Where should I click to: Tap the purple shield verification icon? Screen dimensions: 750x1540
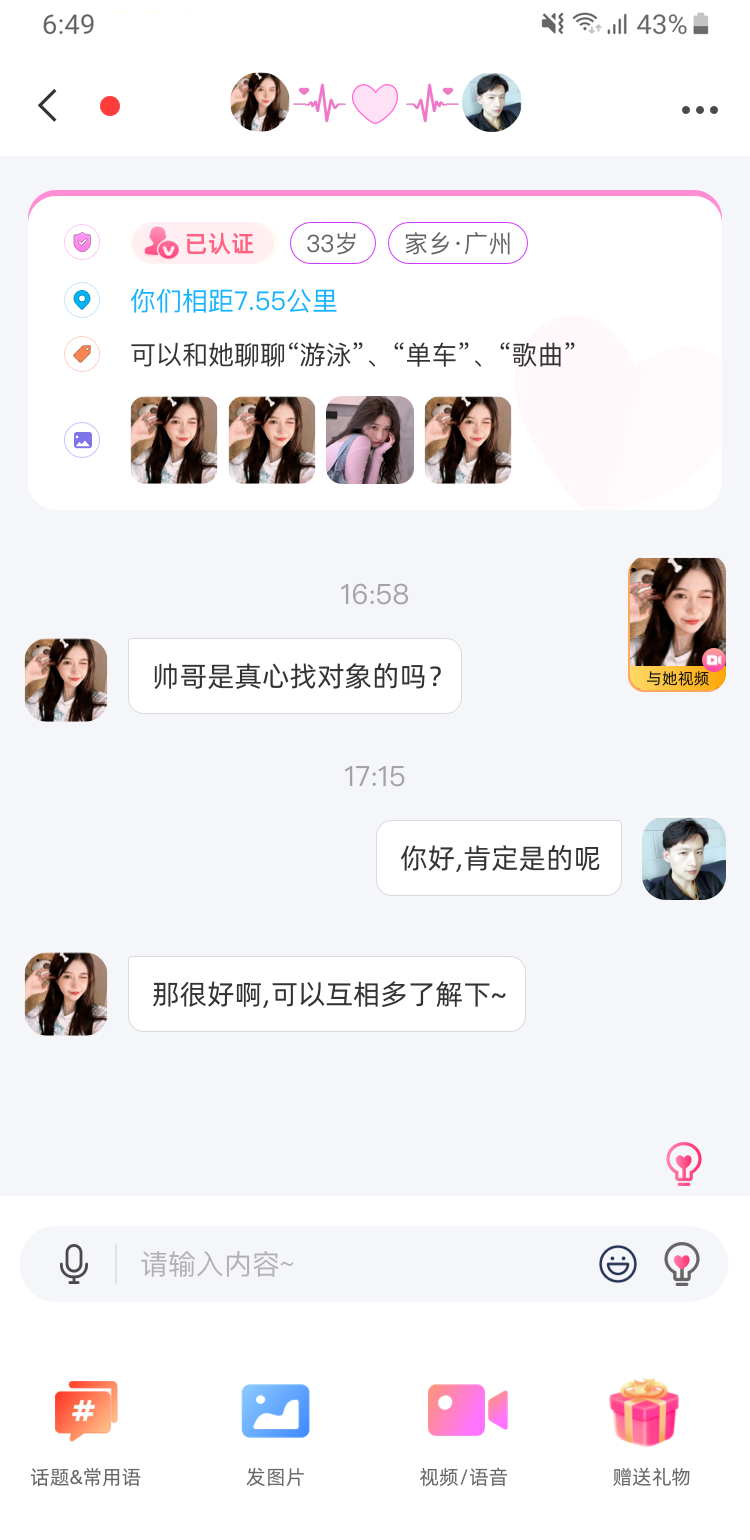82,242
